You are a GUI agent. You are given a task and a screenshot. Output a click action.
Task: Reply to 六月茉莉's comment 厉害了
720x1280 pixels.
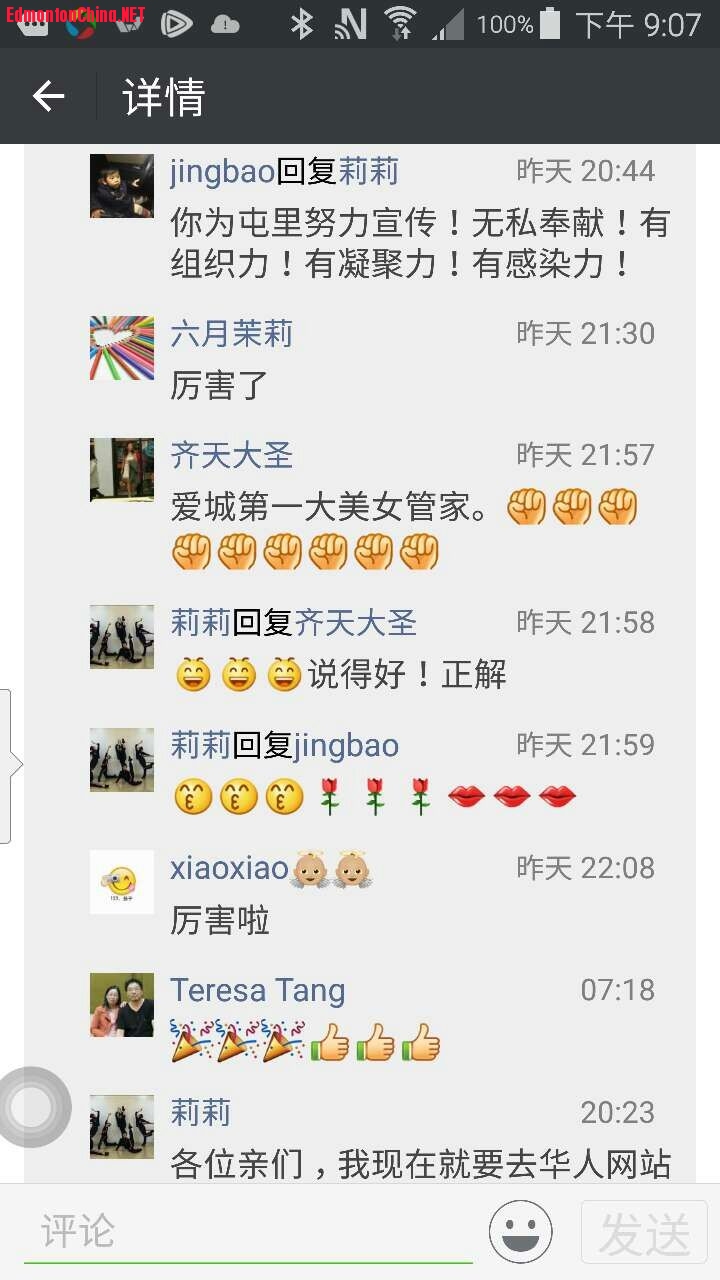pyautogui.click(x=220, y=385)
